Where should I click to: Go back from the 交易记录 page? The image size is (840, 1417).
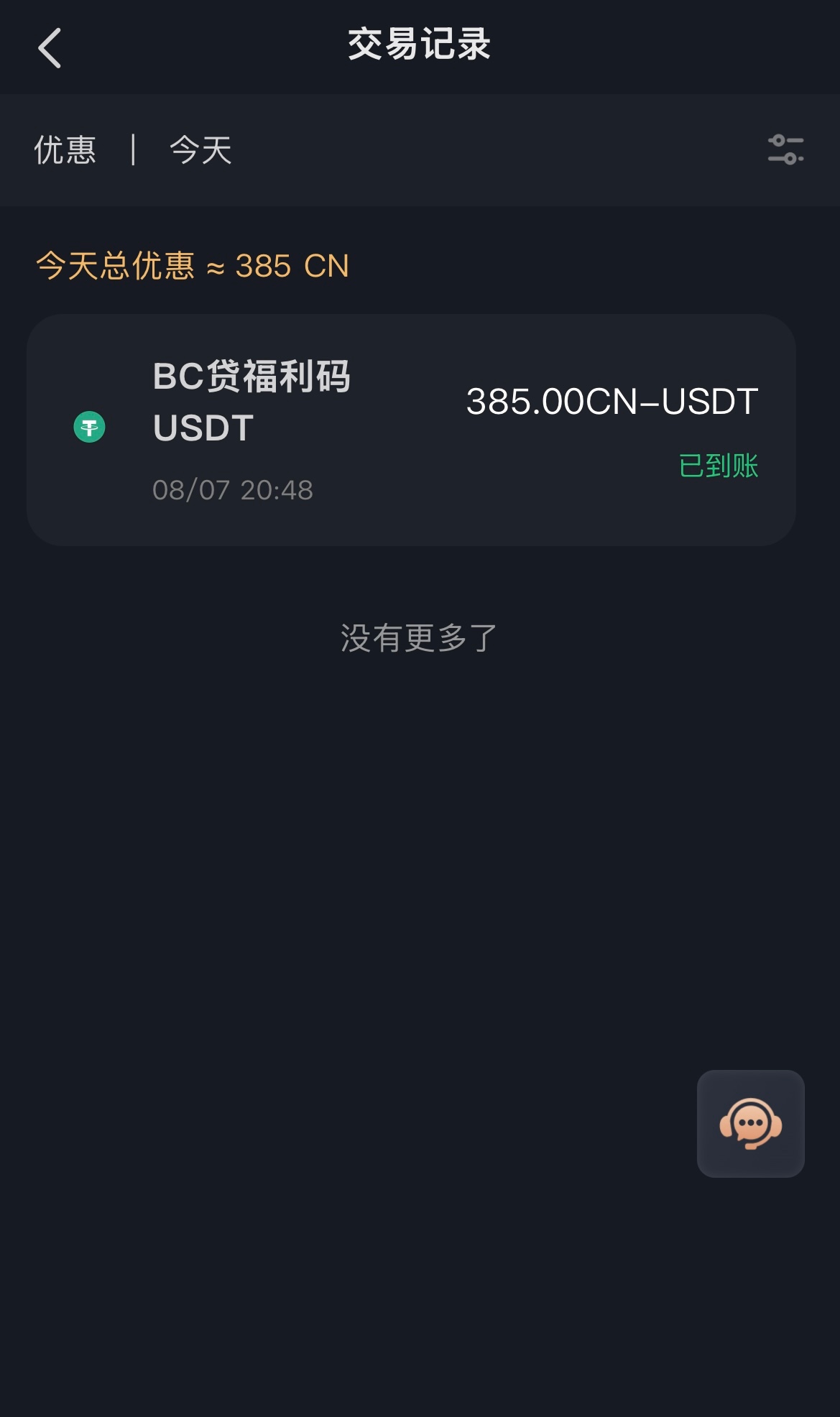point(50,47)
